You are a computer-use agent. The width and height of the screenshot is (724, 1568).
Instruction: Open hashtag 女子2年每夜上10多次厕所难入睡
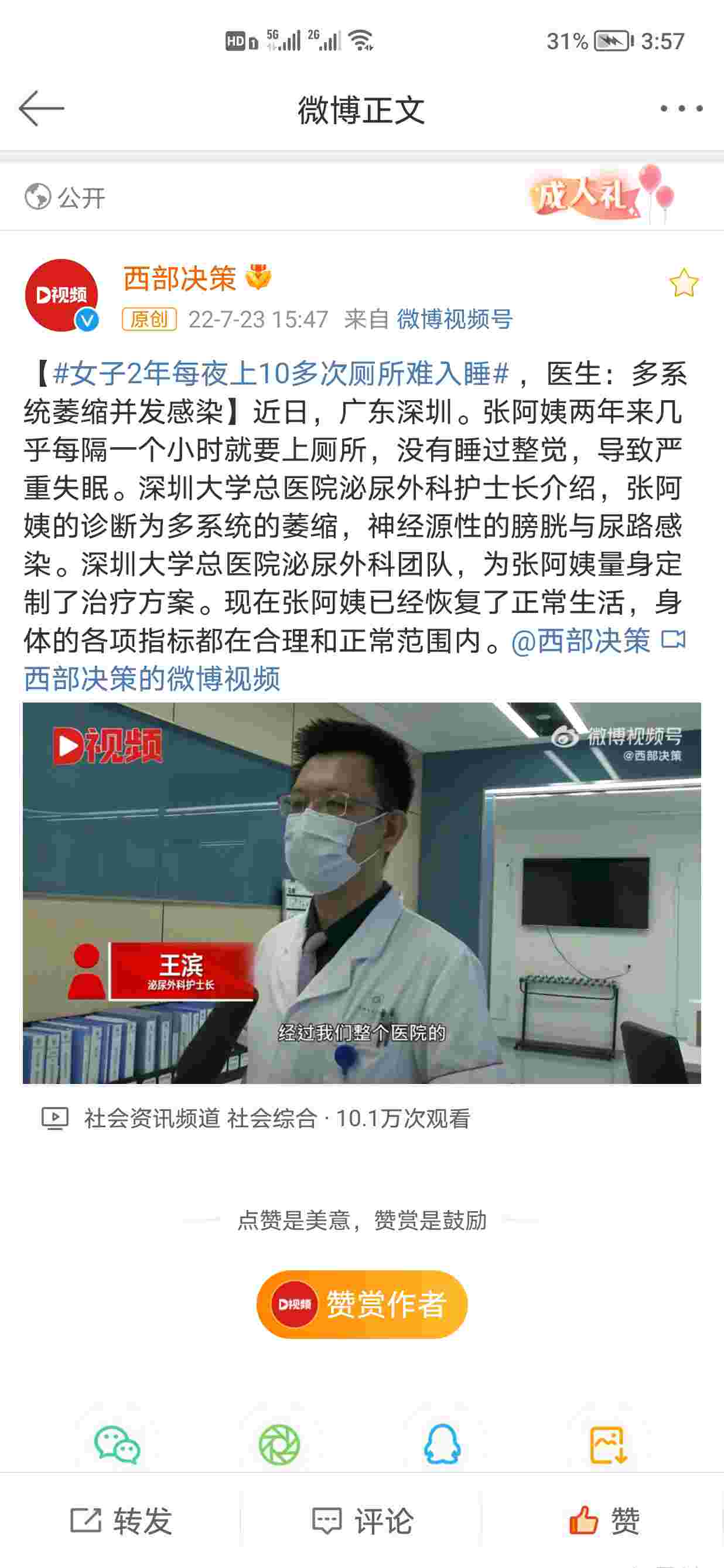[280, 373]
